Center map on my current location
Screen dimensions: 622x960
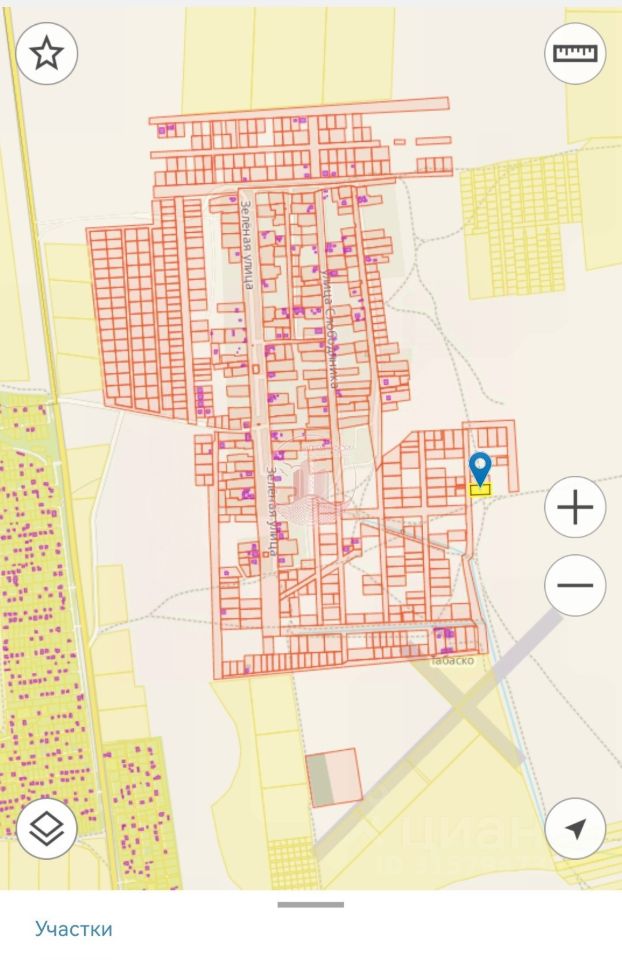[575, 828]
